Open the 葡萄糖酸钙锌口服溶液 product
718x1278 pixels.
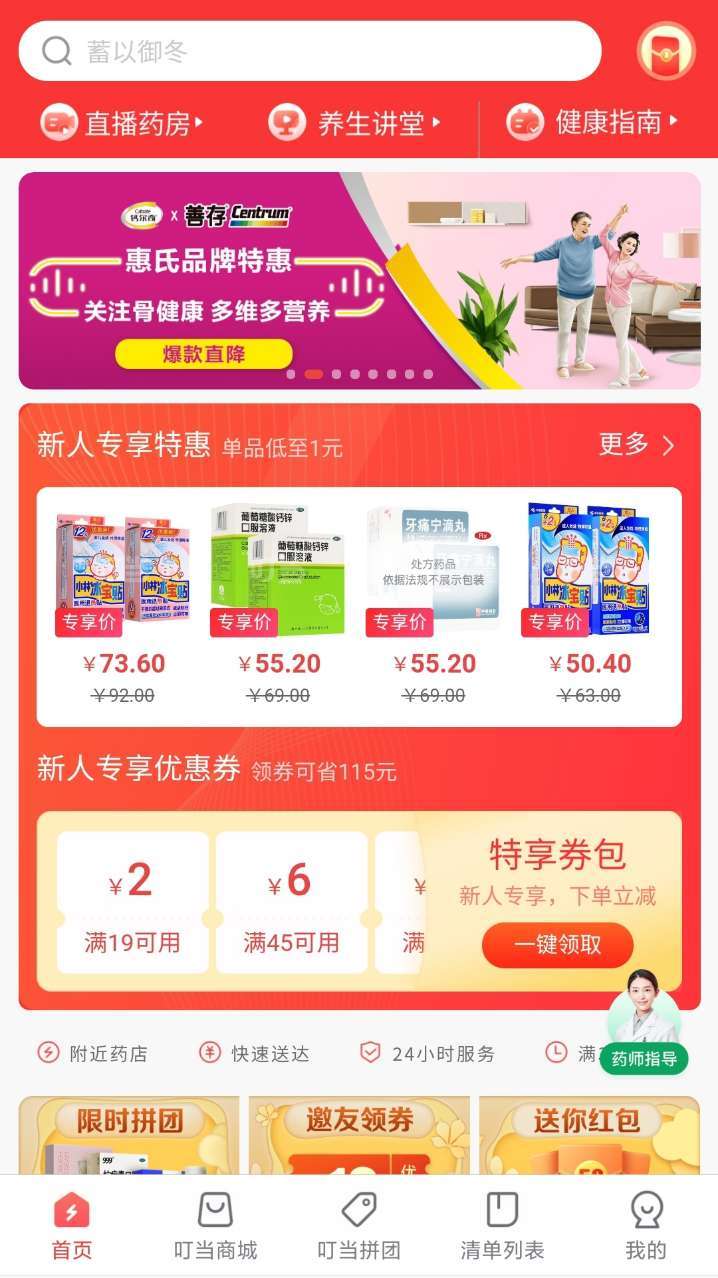pos(279,600)
